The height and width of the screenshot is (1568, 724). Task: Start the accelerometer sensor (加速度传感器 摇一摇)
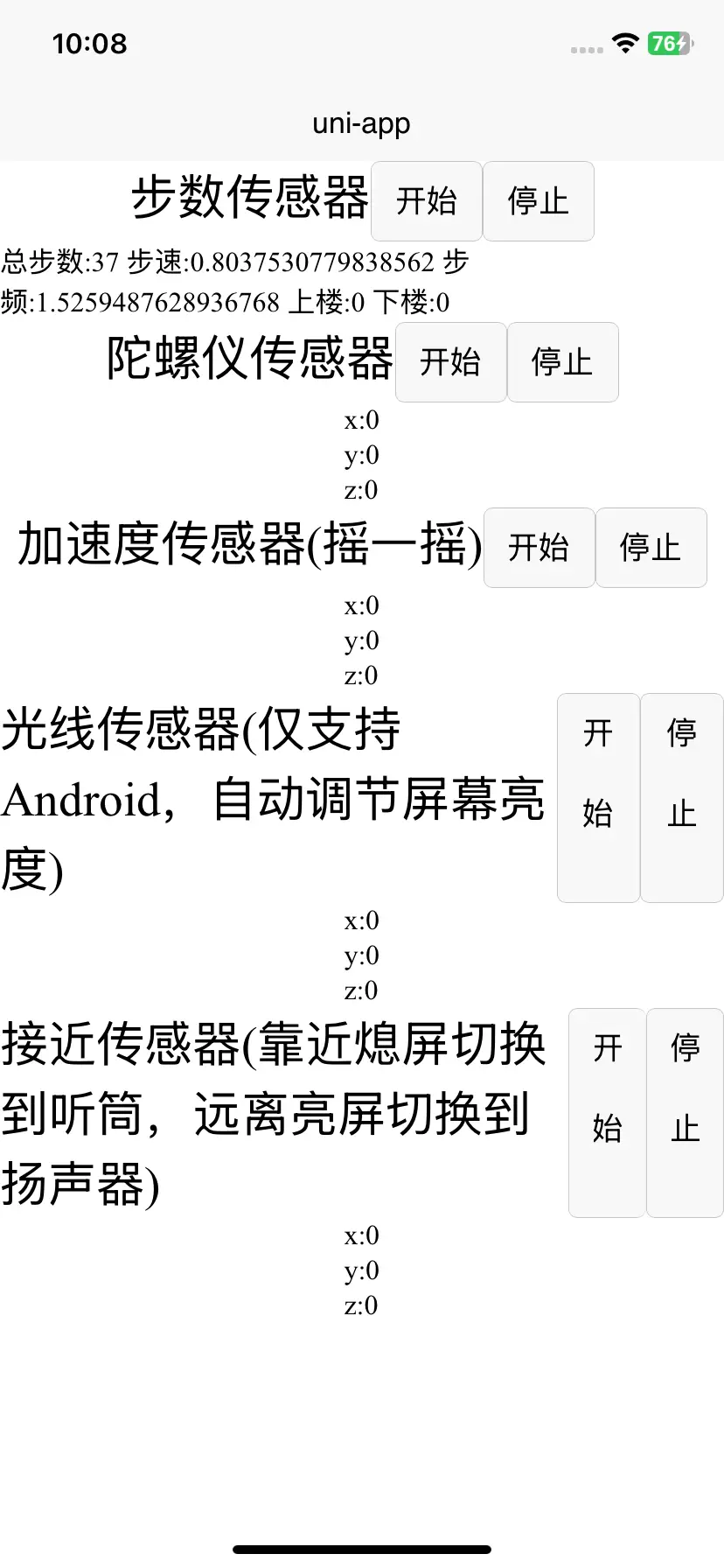point(539,548)
